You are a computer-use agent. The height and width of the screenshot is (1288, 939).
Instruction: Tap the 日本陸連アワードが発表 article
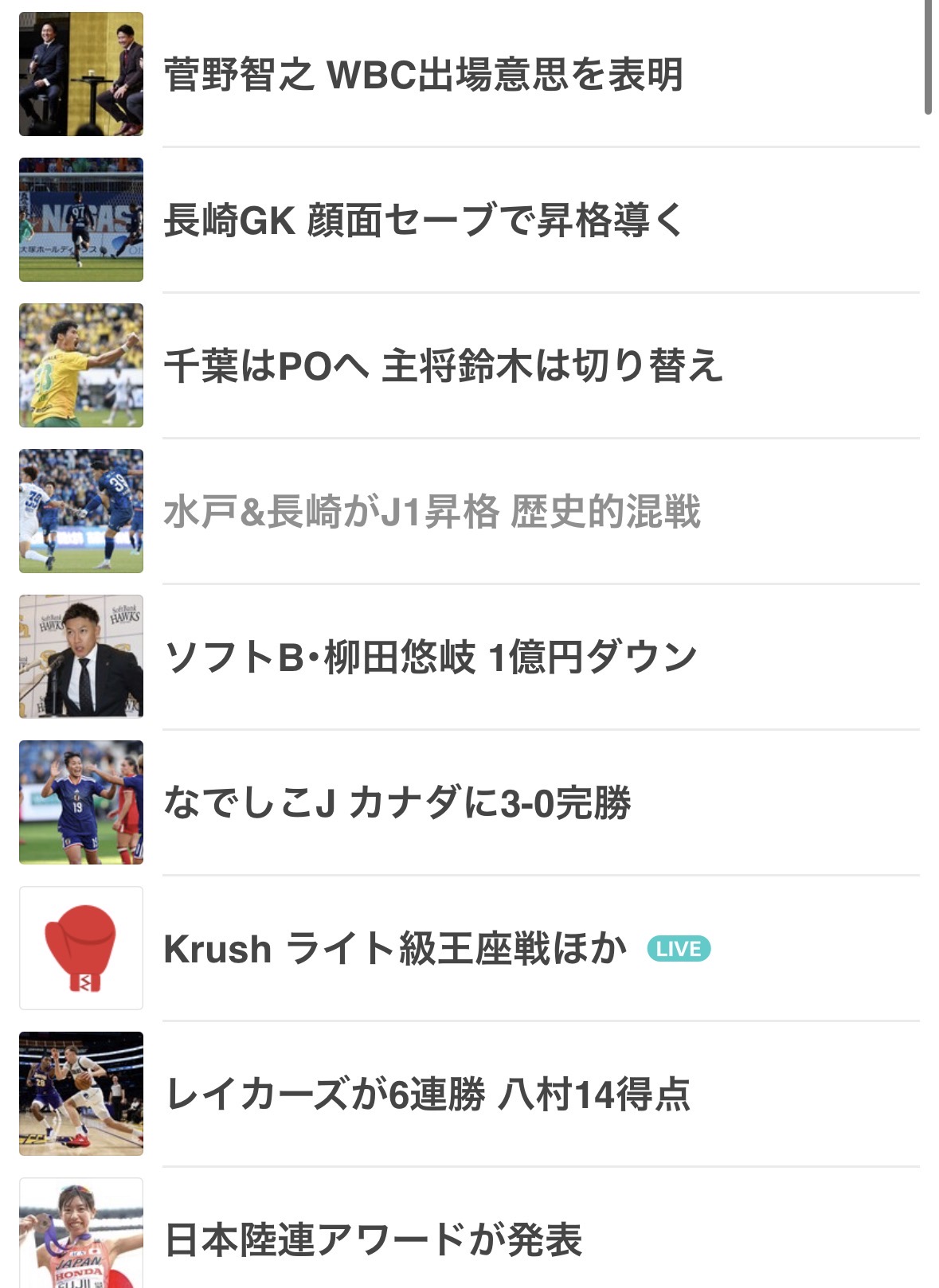pyautogui.click(x=373, y=1239)
